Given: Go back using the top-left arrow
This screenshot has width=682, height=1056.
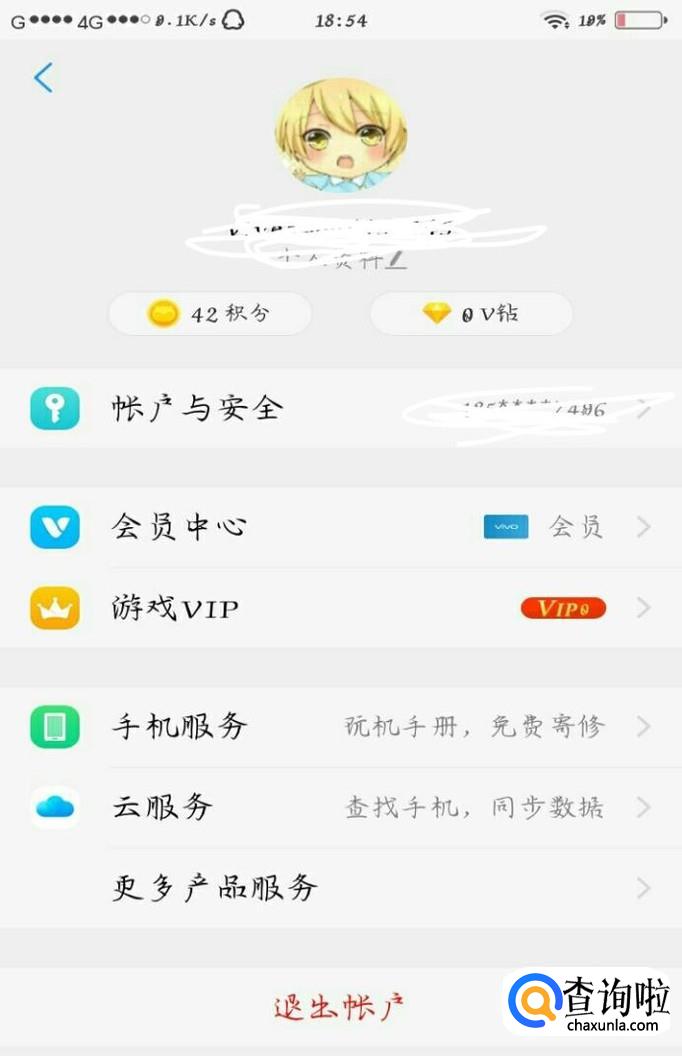Looking at the screenshot, I should coord(43,78).
